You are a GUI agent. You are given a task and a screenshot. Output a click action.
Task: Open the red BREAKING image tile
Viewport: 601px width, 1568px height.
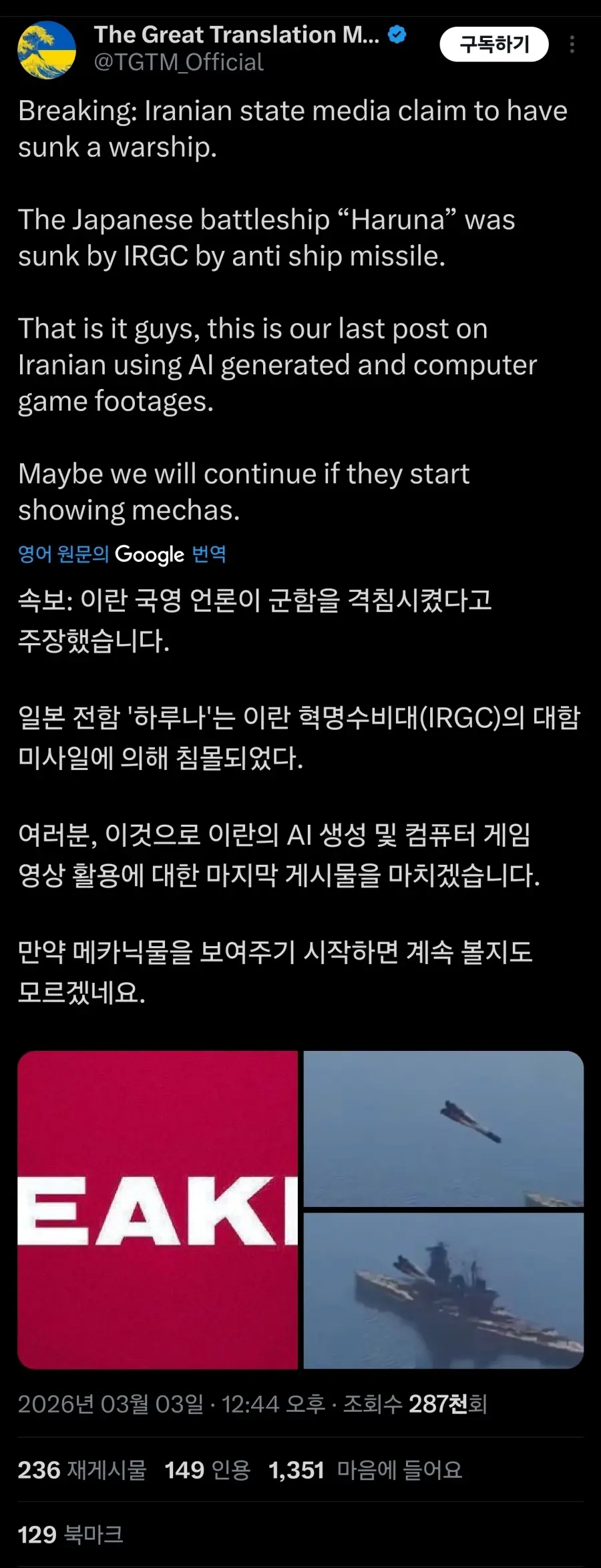[158, 1210]
